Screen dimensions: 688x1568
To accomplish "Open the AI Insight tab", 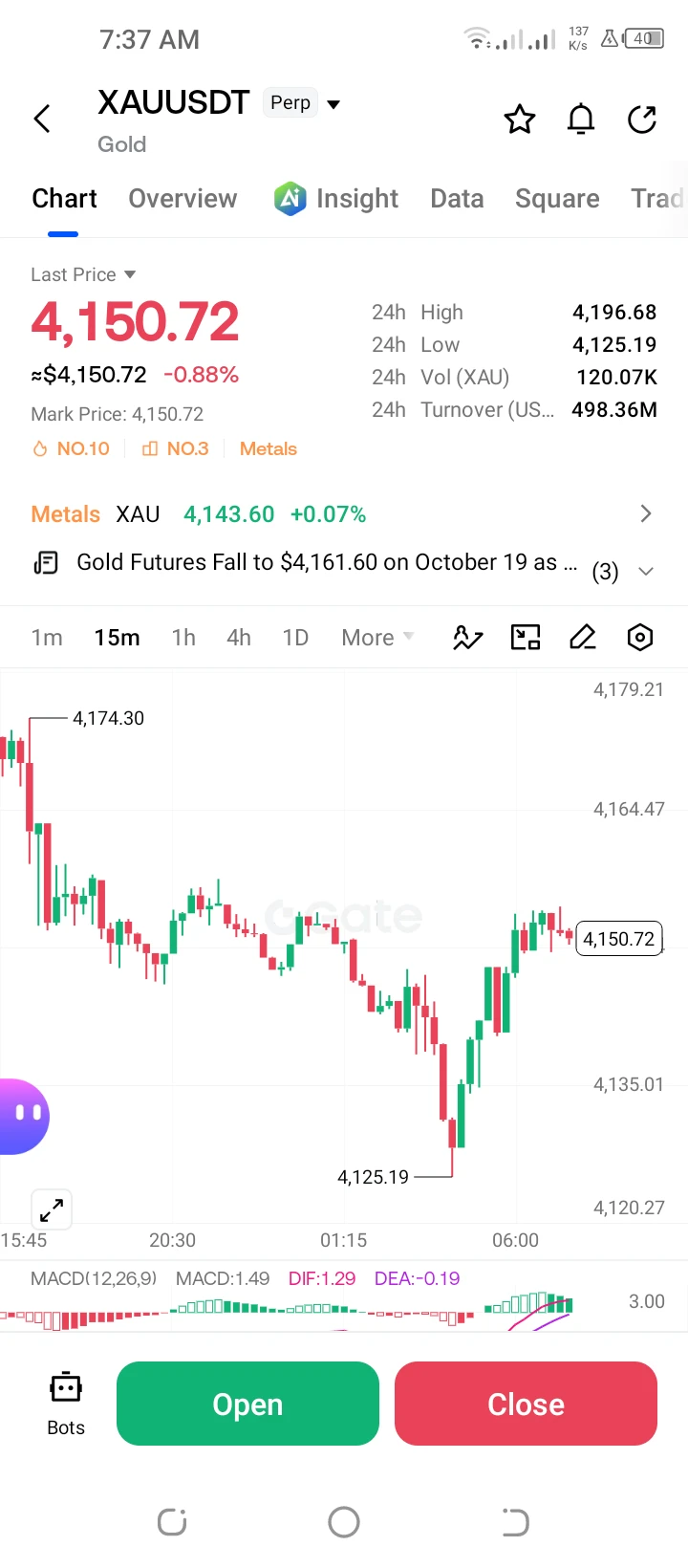I will (335, 198).
